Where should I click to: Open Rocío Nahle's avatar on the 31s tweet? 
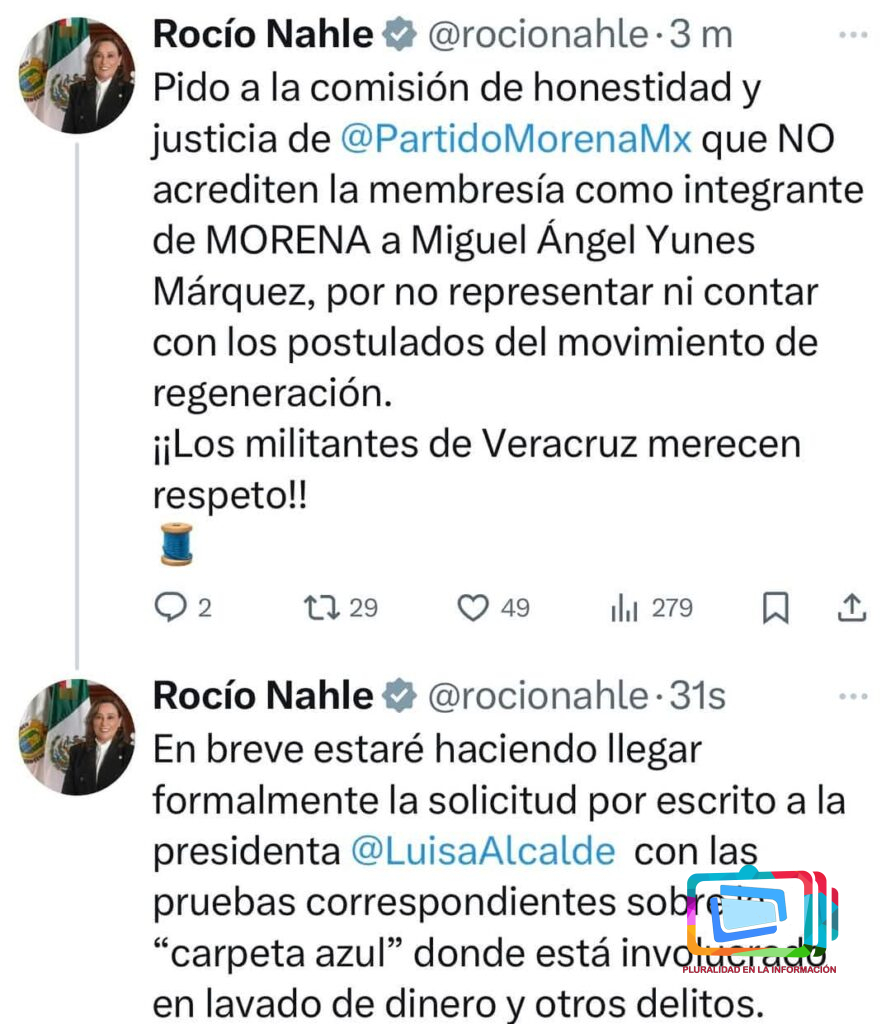(x=77, y=737)
